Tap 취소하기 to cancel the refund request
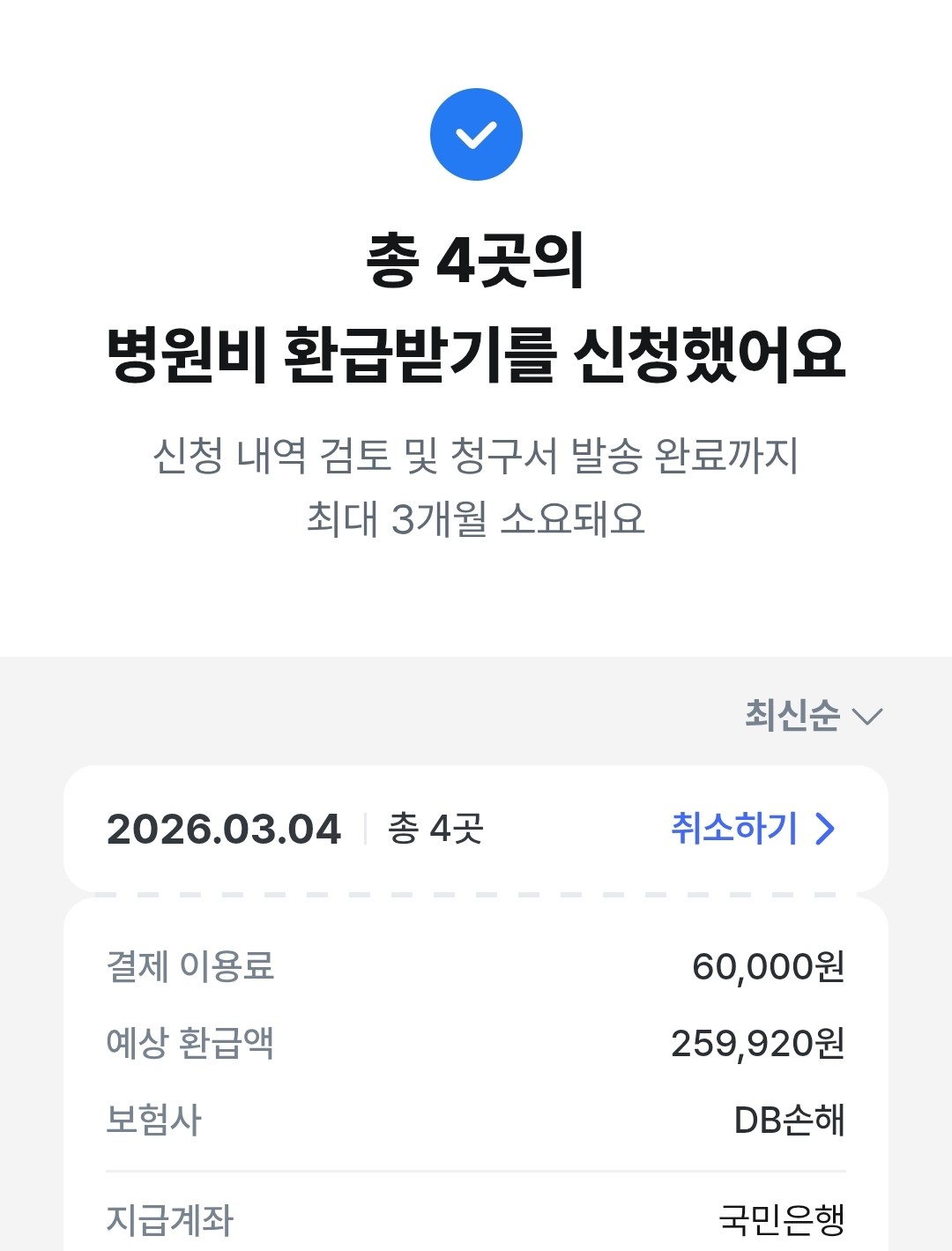The image size is (952, 1251). [752, 829]
